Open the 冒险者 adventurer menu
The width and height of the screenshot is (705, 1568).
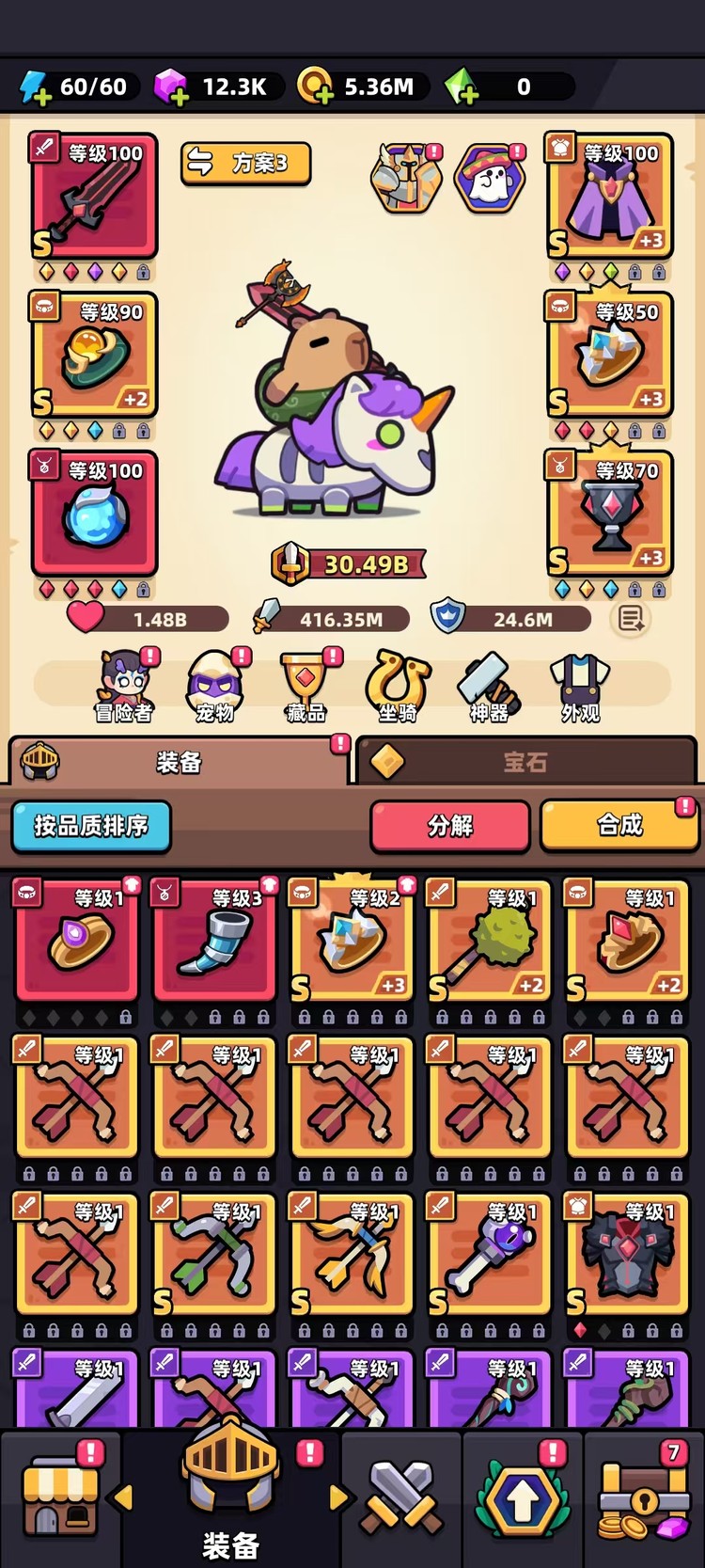click(124, 687)
